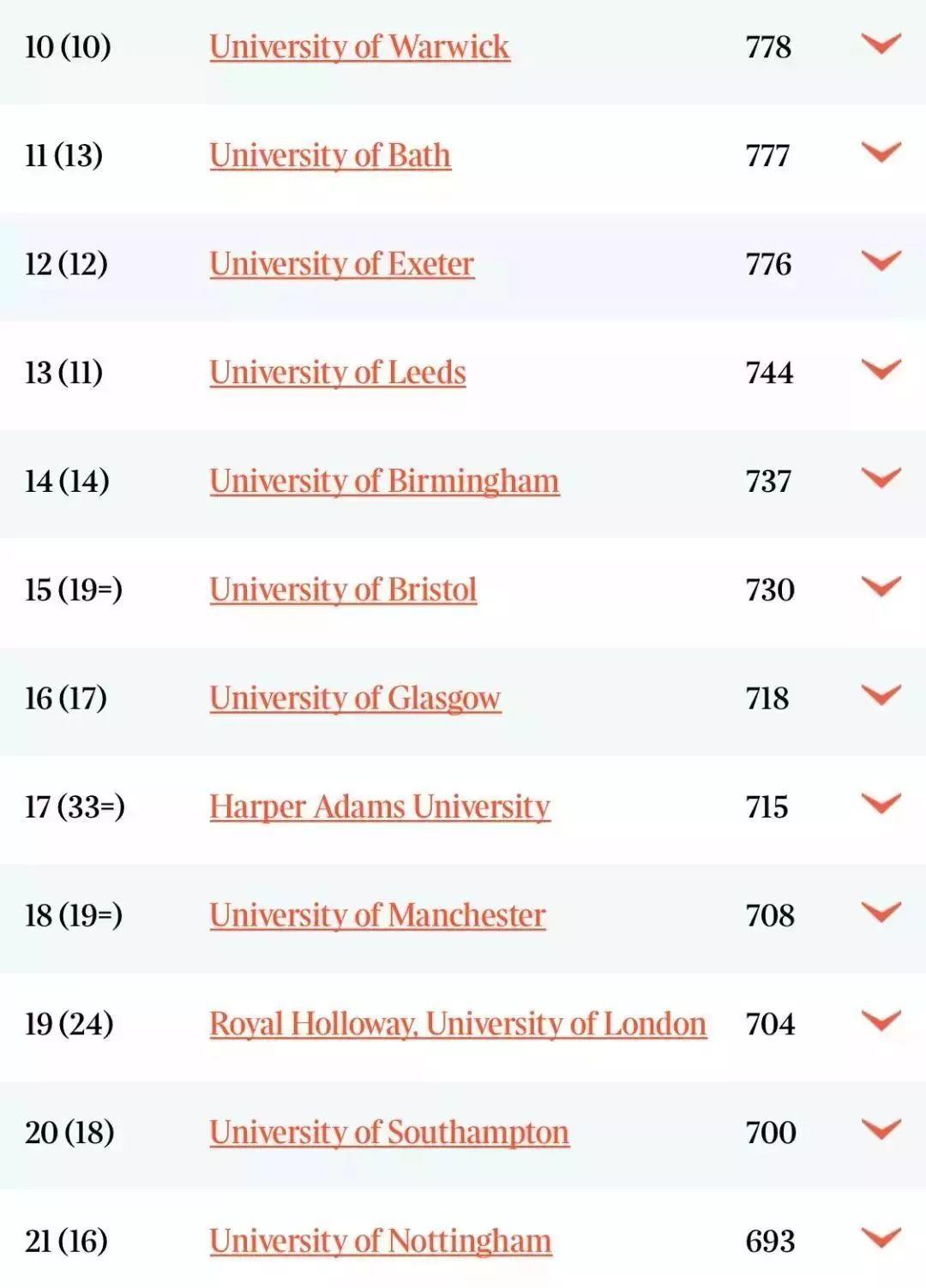Open University of Nottingham link
This screenshot has width=926, height=1288.
(x=380, y=1241)
